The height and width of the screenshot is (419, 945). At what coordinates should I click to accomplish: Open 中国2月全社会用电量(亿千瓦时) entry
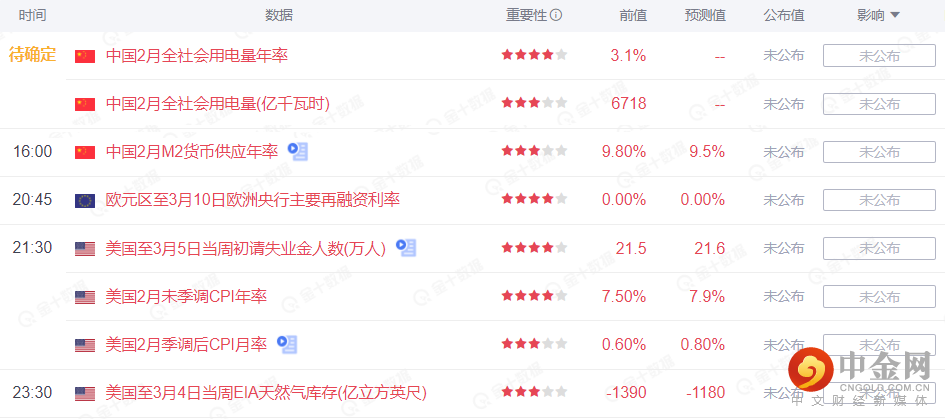pos(217,104)
